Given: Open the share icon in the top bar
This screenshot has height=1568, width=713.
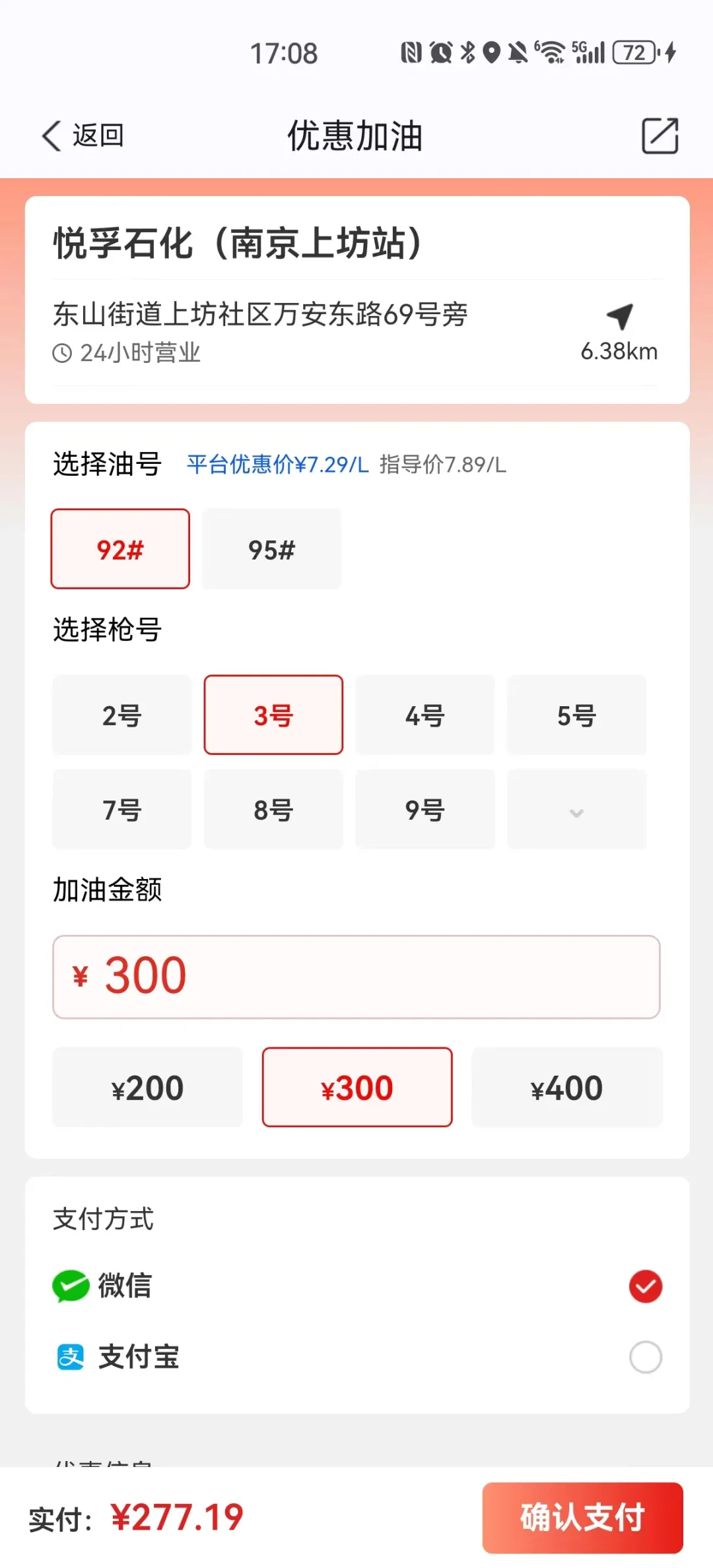Looking at the screenshot, I should tap(660, 136).
